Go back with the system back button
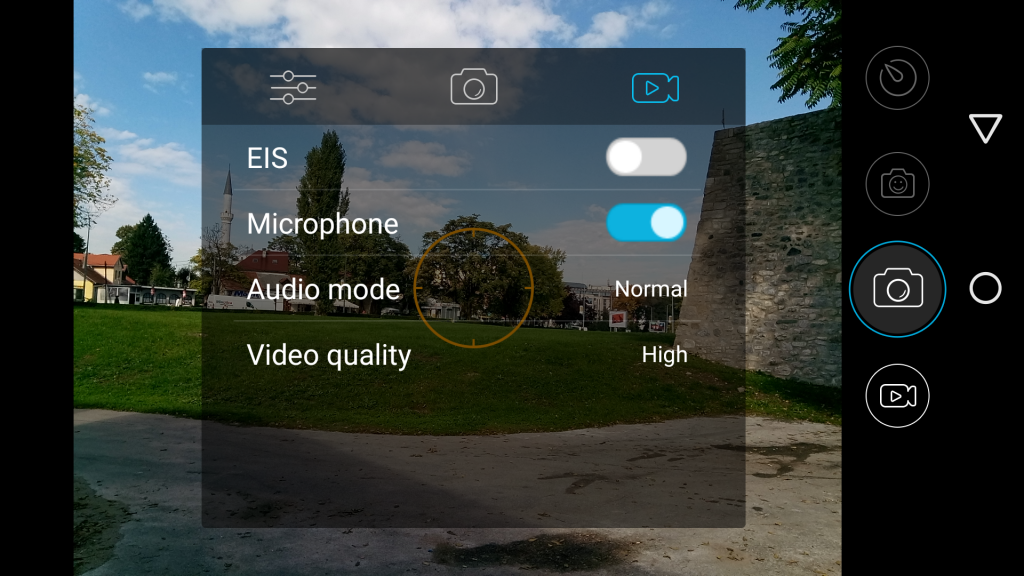 [x=985, y=128]
